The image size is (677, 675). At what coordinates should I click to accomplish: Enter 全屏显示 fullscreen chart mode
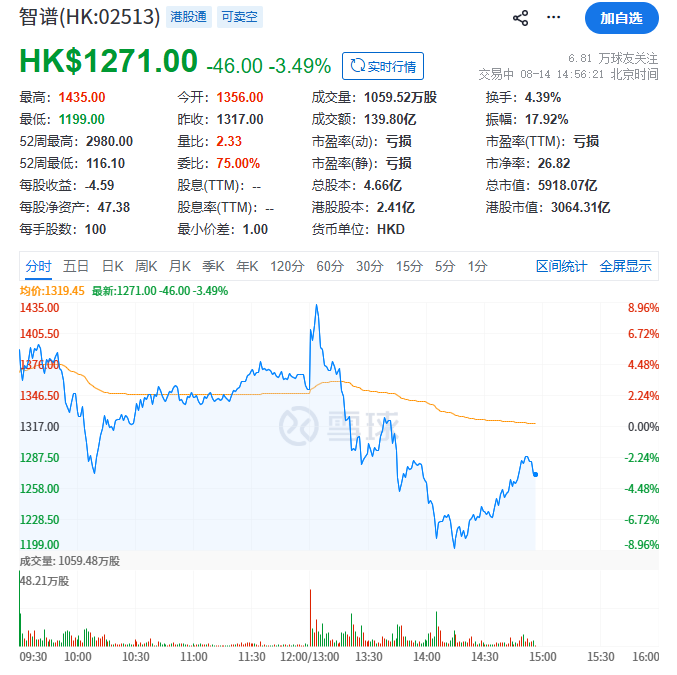tap(625, 266)
